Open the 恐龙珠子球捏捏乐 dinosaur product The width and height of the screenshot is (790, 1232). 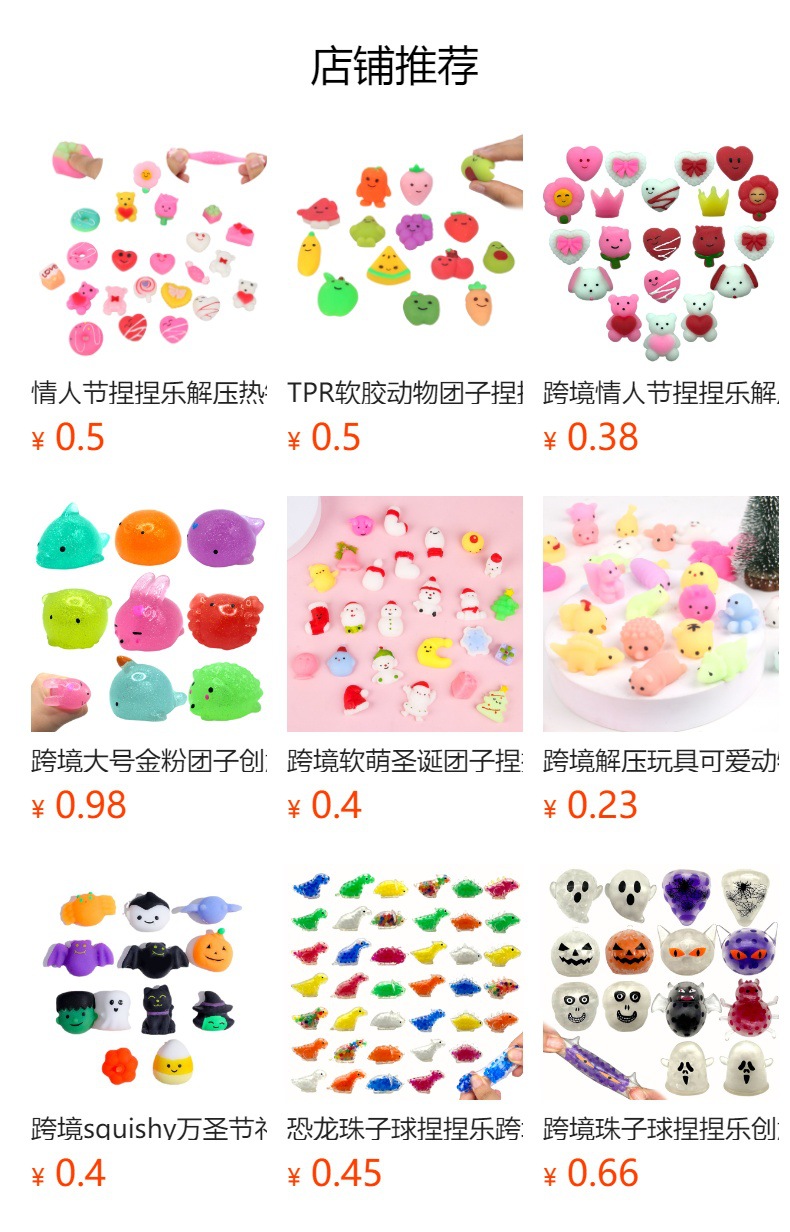point(405,1028)
